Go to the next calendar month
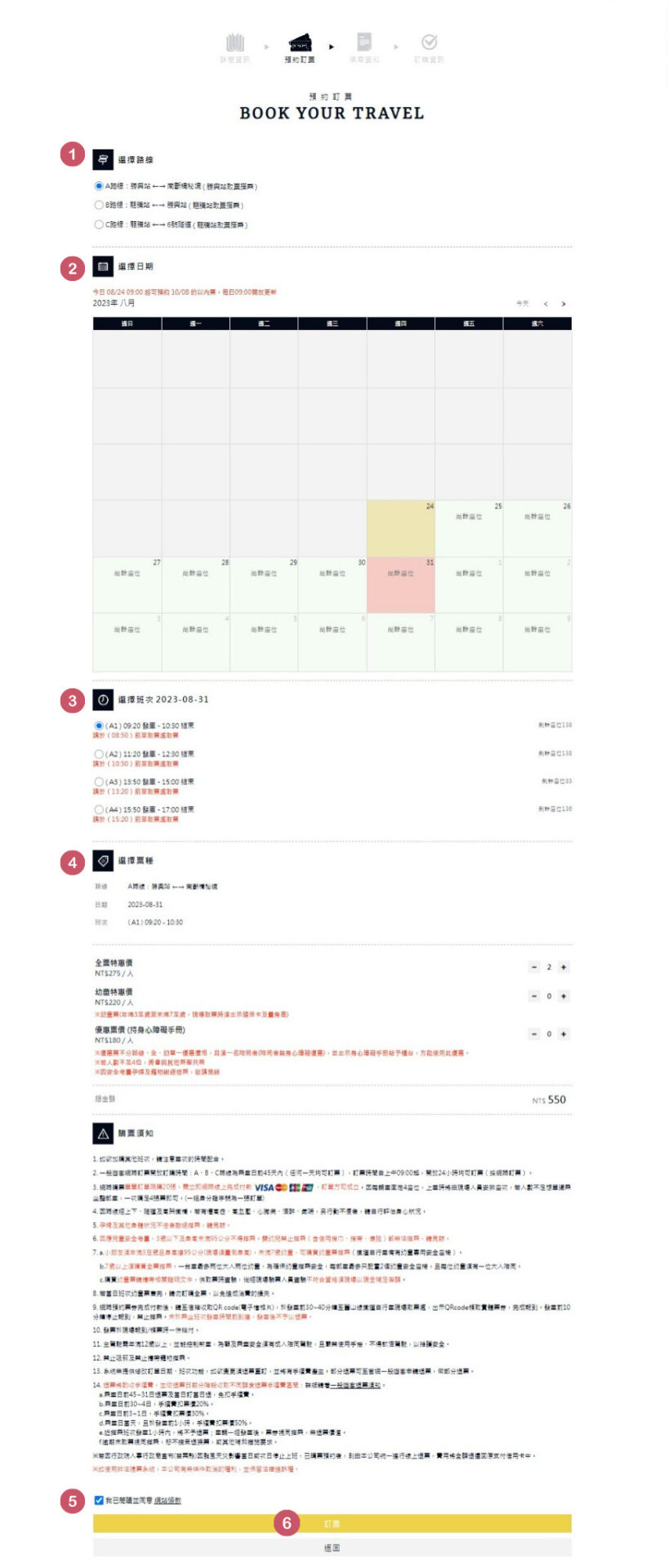This screenshot has width=668, height=1568. point(563,304)
